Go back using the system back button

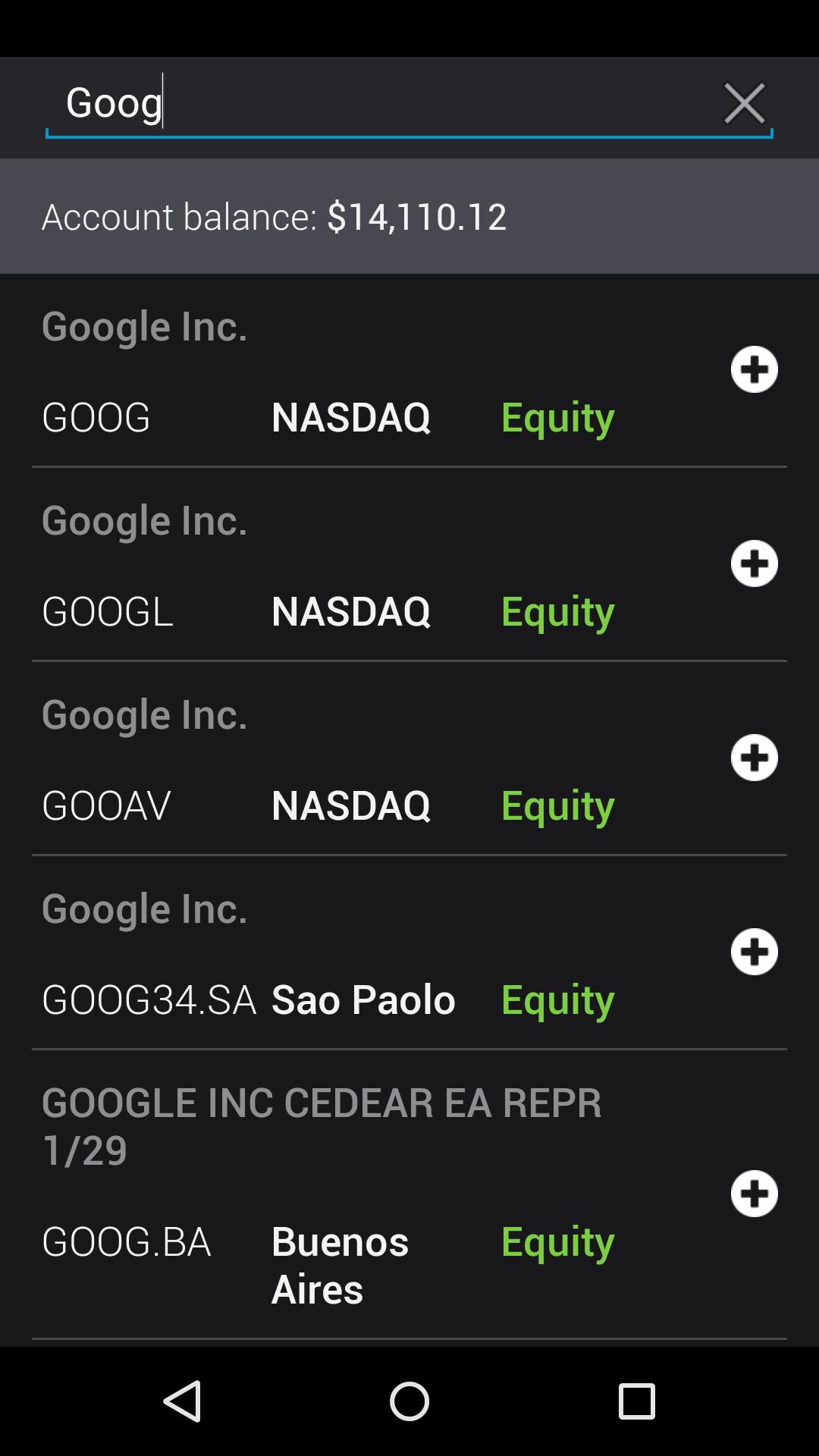[182, 1401]
